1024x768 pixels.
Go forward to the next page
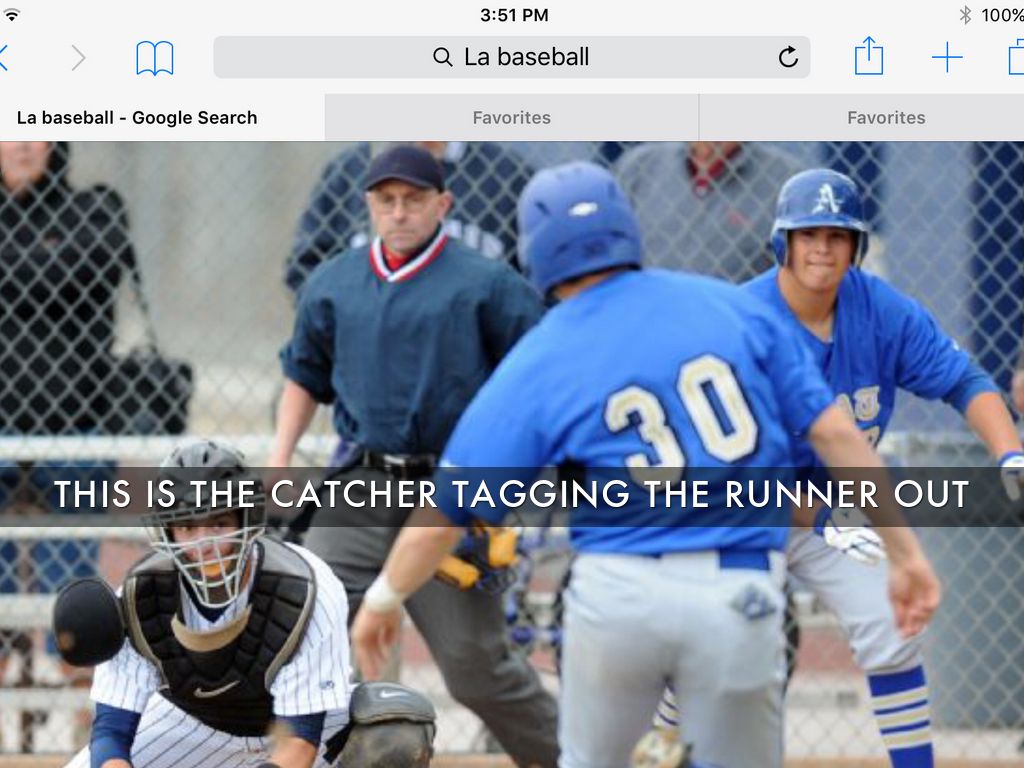click(78, 58)
